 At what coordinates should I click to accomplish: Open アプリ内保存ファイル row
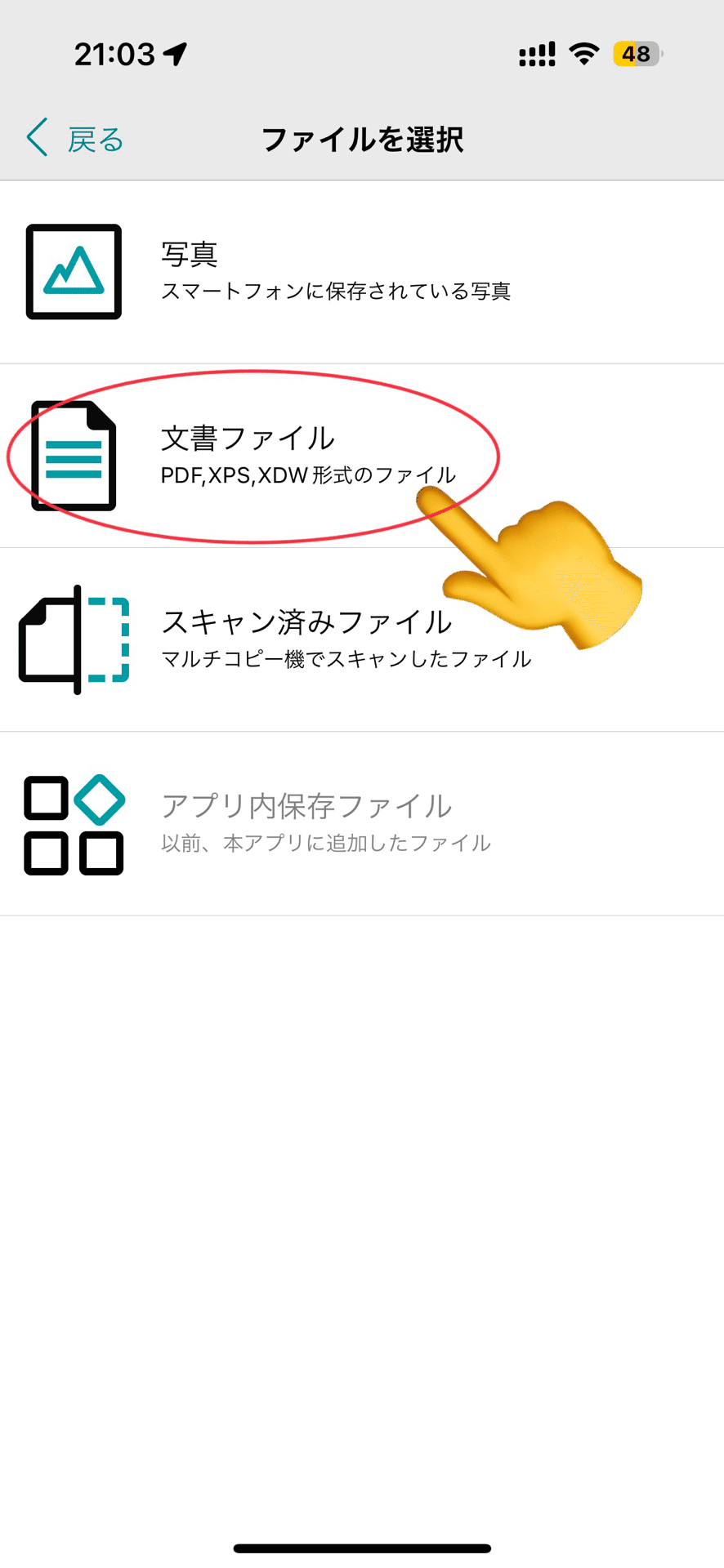(x=362, y=823)
